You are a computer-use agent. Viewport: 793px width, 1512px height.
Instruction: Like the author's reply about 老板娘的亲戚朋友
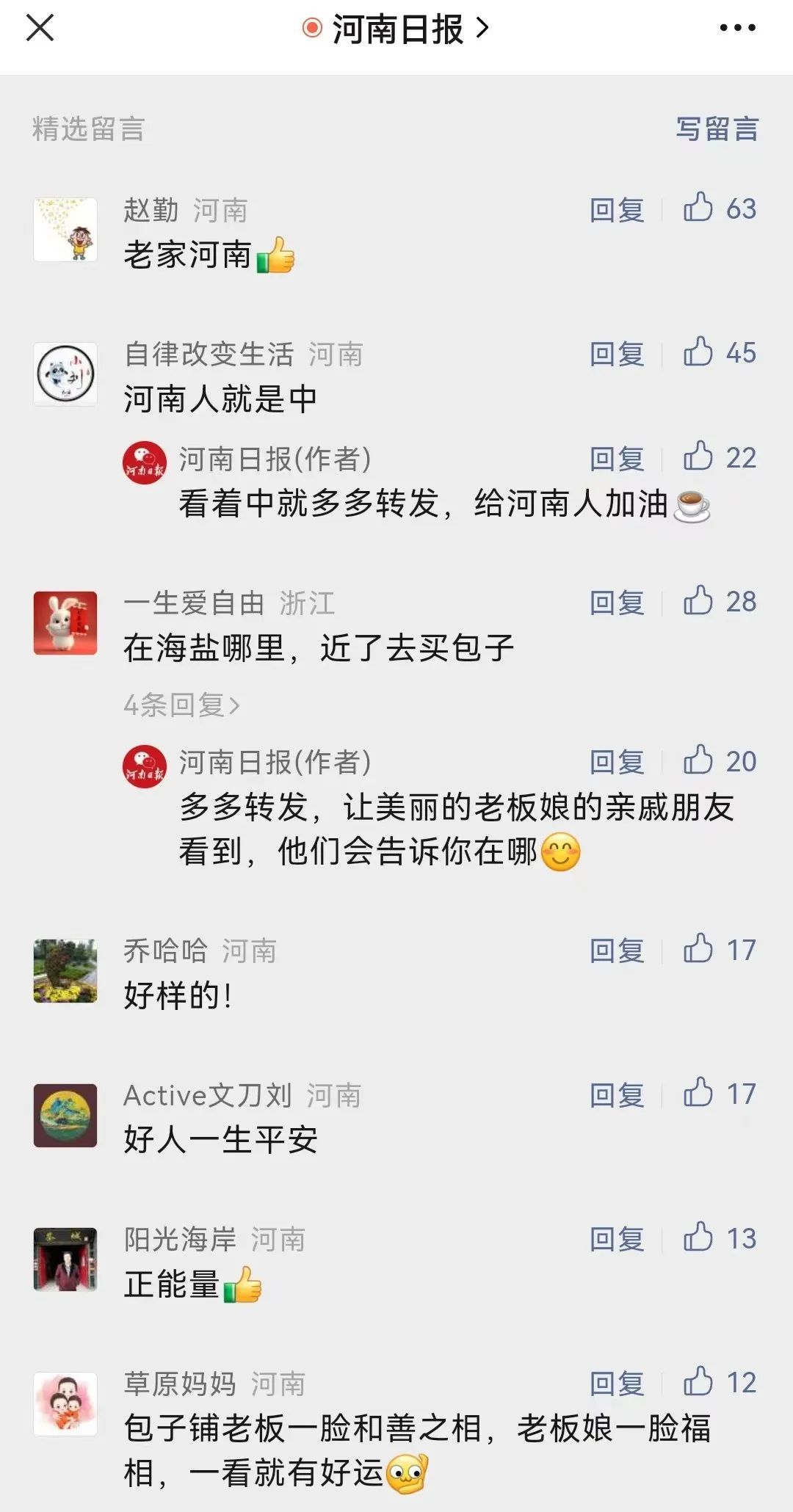pos(698,761)
